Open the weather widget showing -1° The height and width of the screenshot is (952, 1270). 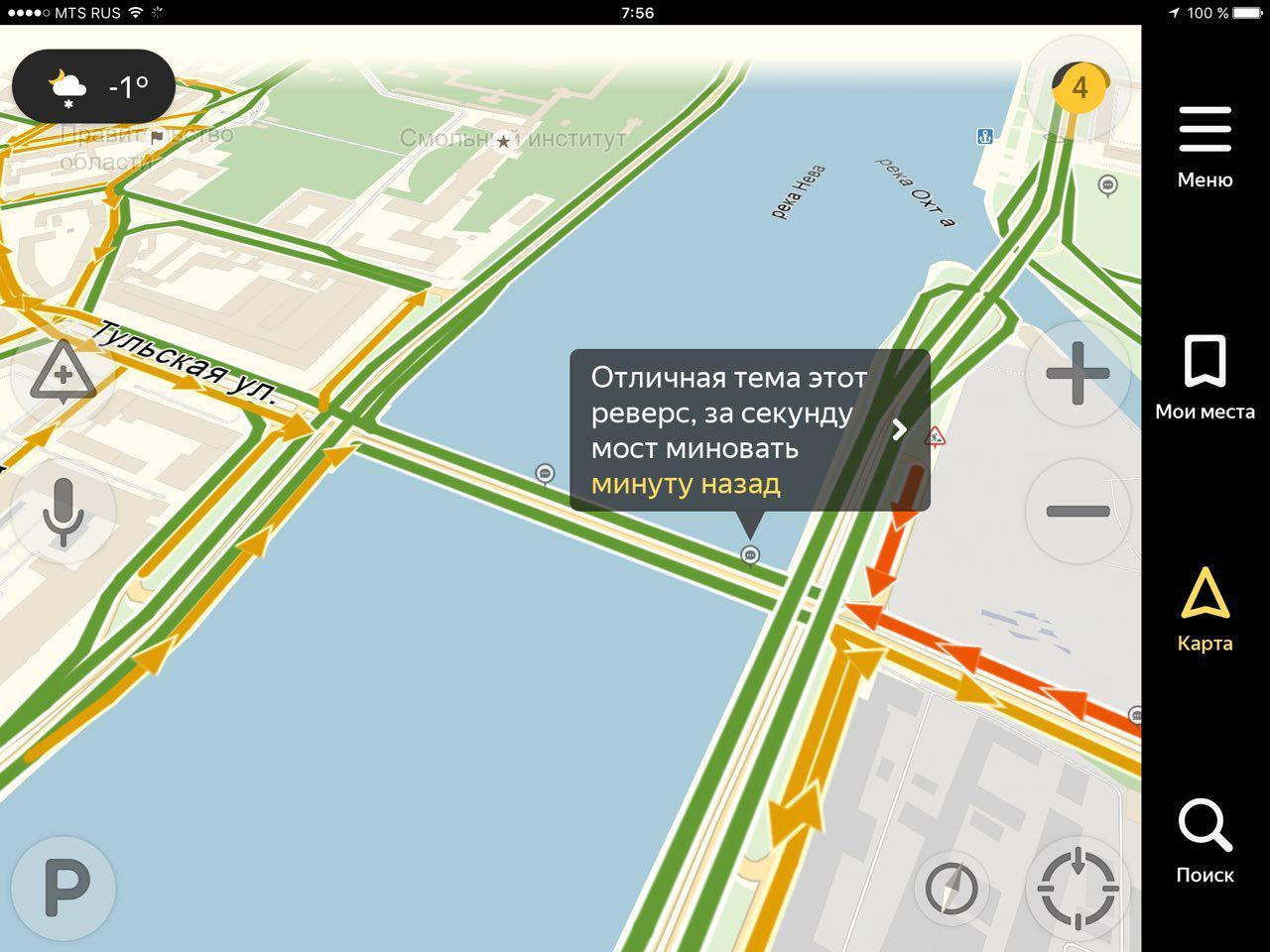click(x=93, y=87)
